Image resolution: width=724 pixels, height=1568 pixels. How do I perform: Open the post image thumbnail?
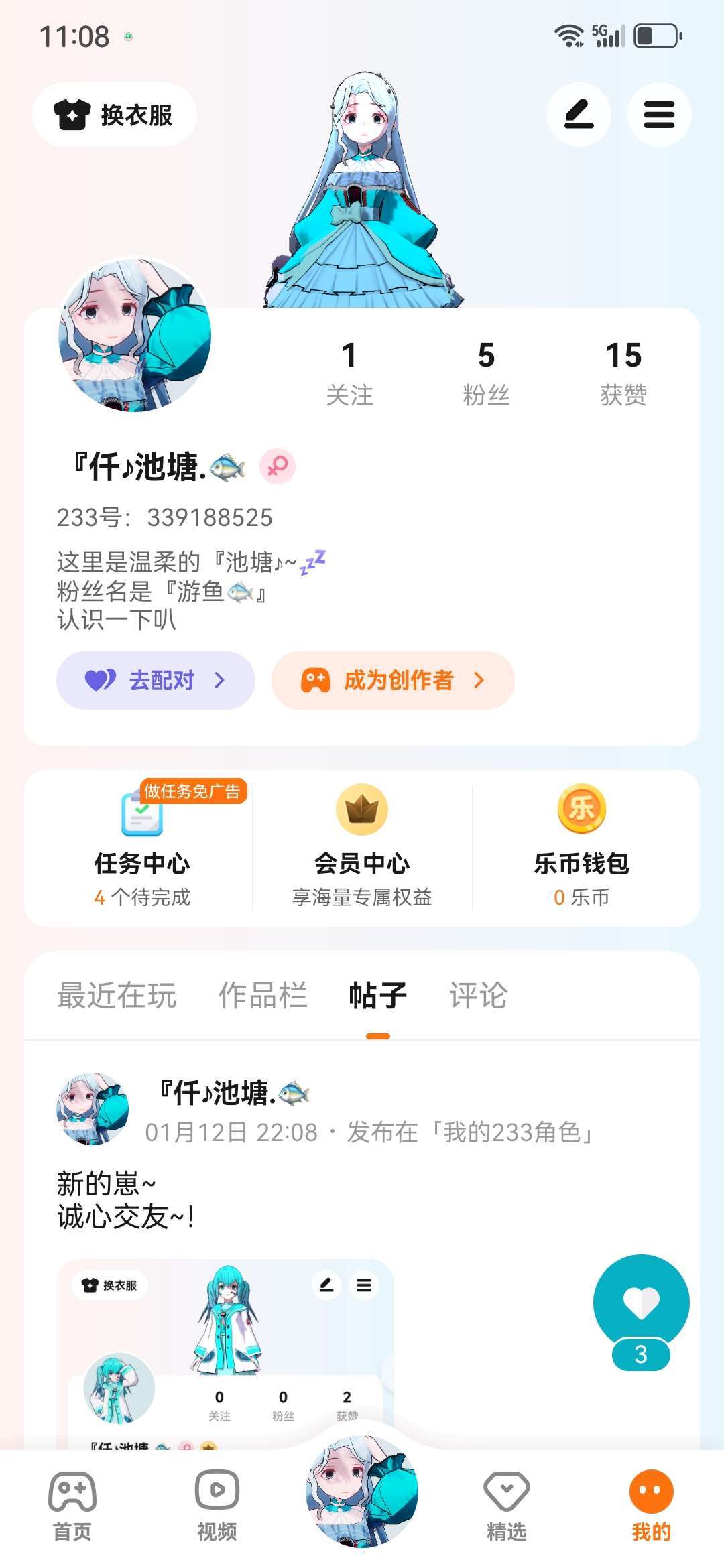click(225, 1354)
